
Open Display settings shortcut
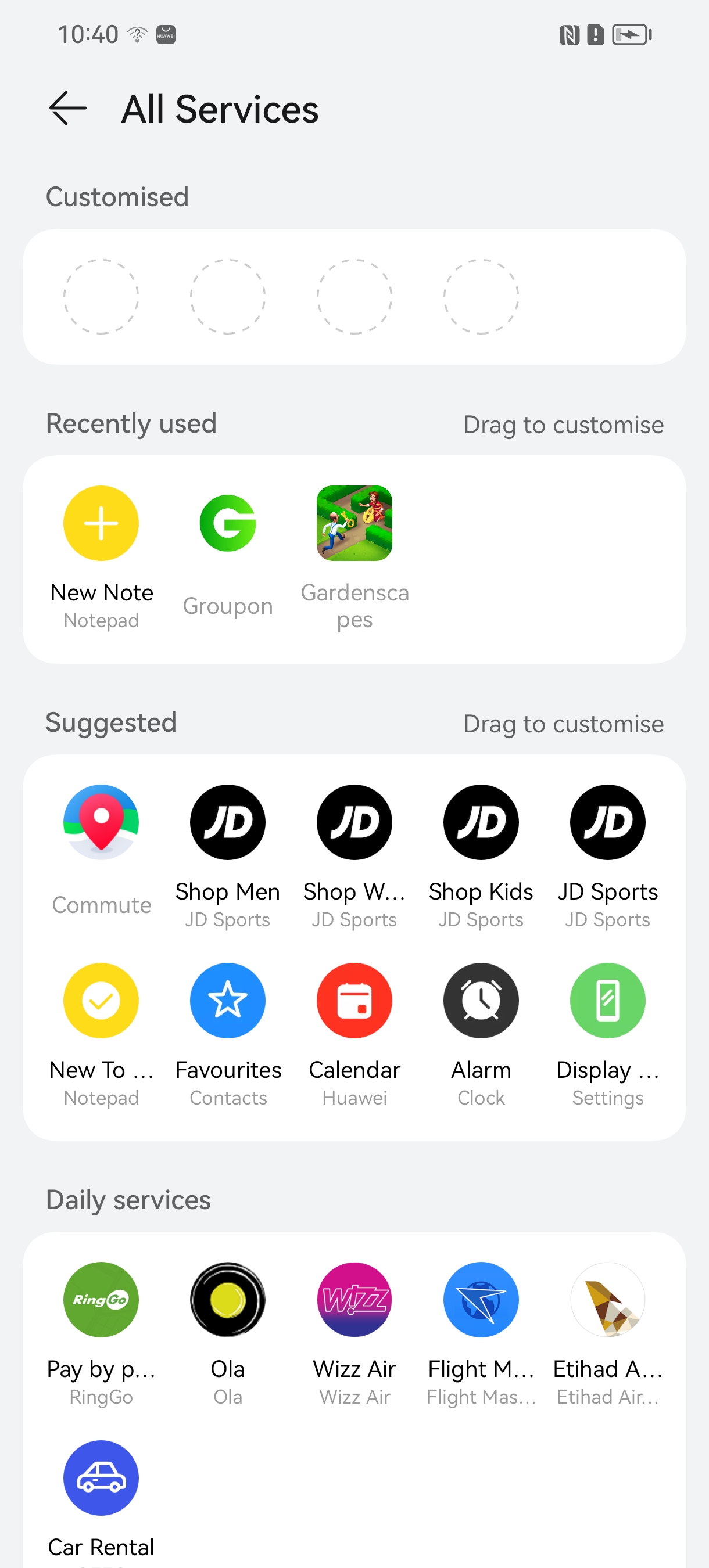coord(608,1001)
